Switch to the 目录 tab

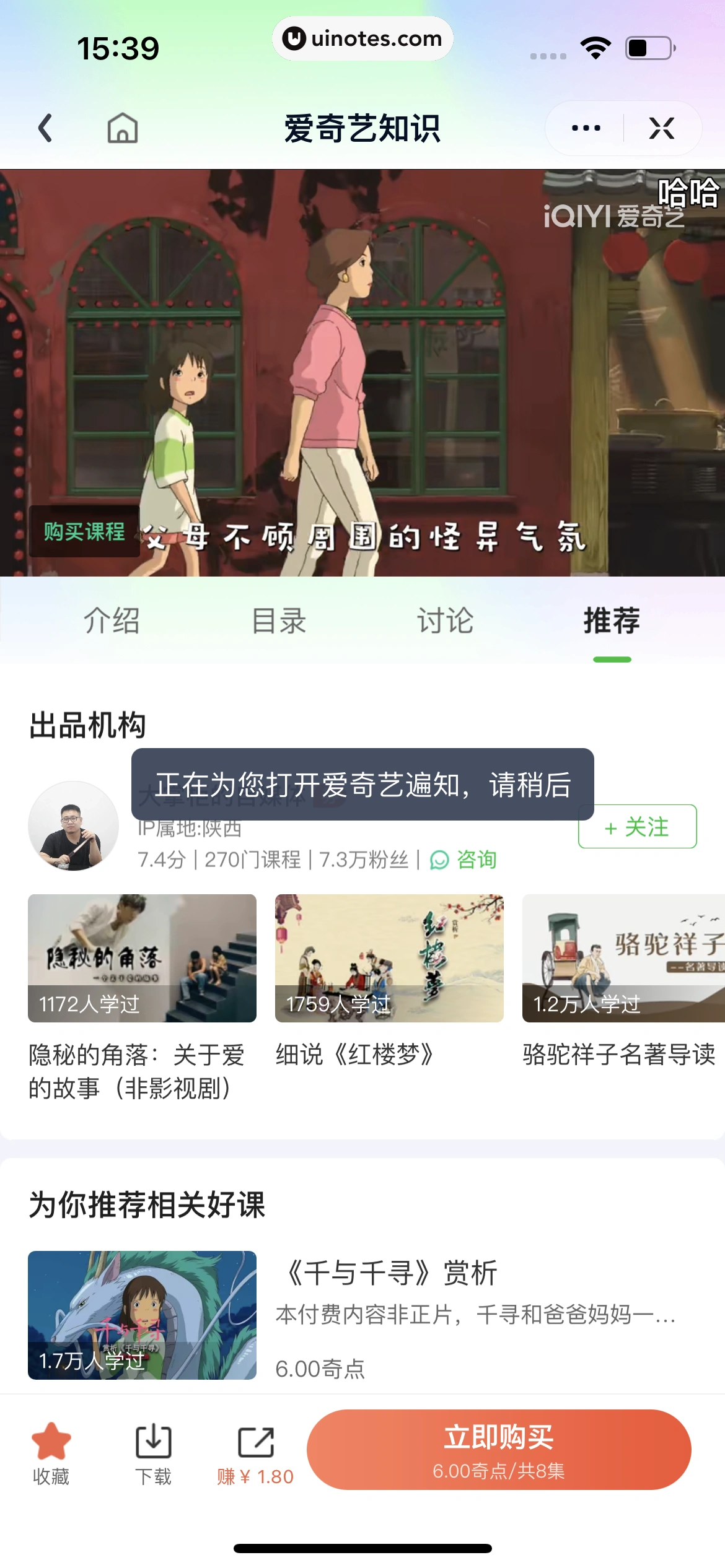pos(278,622)
